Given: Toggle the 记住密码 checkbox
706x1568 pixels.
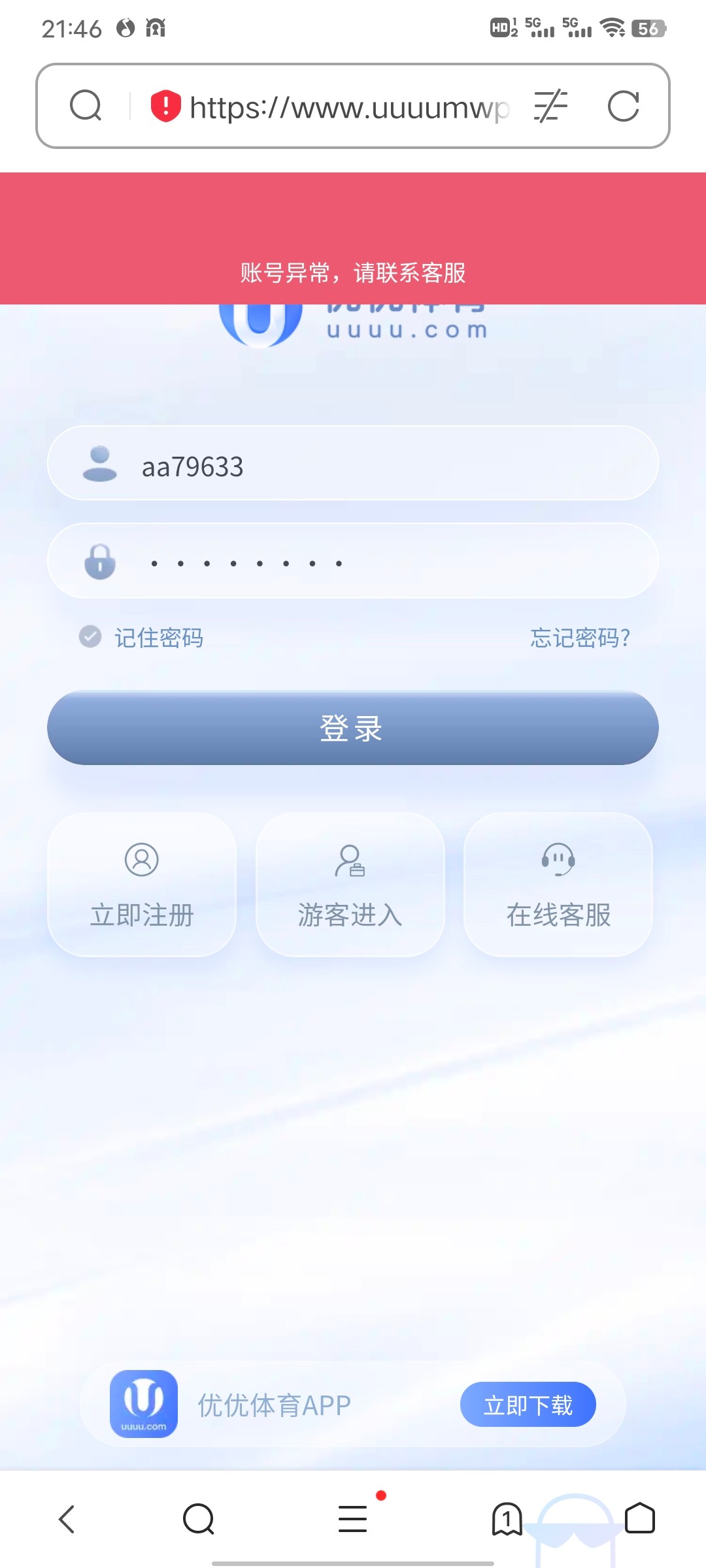Looking at the screenshot, I should pyautogui.click(x=90, y=636).
